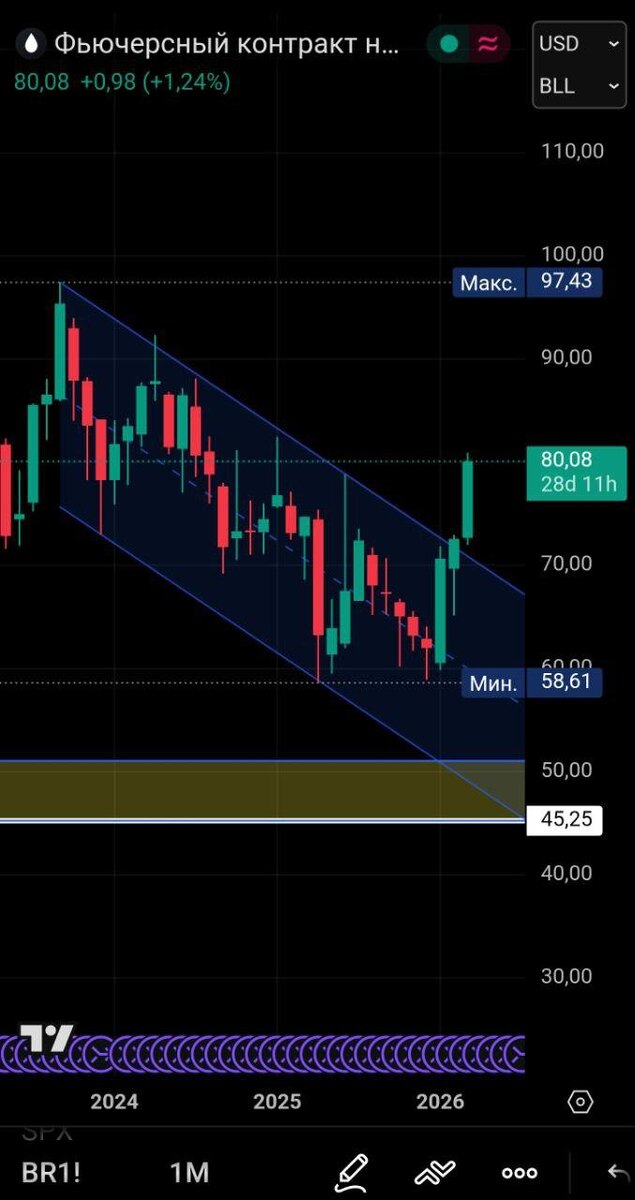Image resolution: width=635 pixels, height=1200 pixels.
Task: Open the more options menu
Action: [x=519, y=1172]
